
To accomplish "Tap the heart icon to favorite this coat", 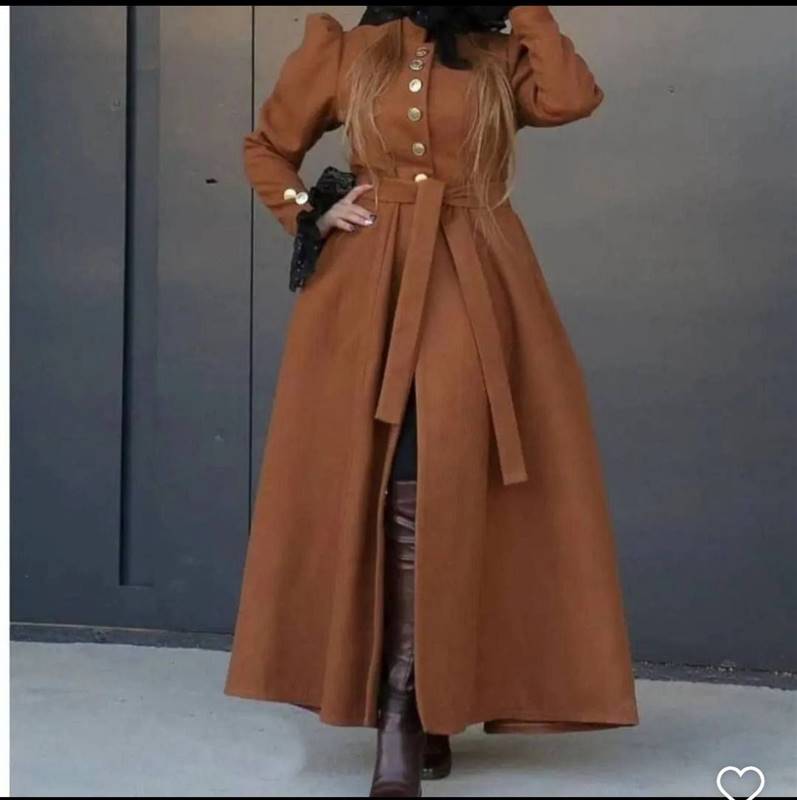I will 740,781.
